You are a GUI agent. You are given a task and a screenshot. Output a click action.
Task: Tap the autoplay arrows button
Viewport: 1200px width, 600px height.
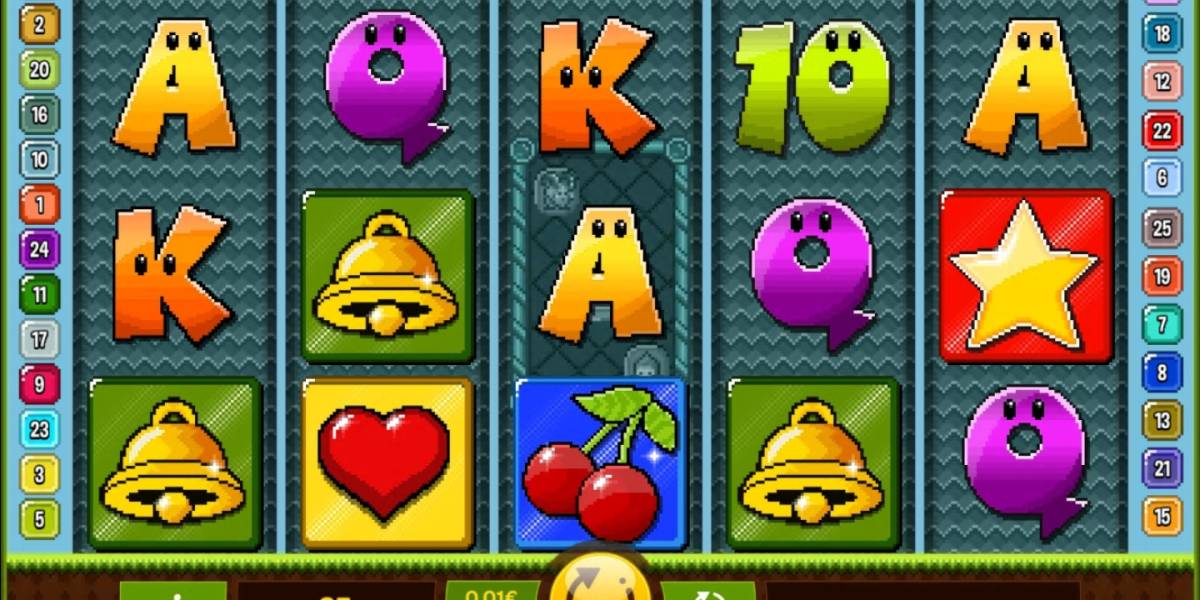click(708, 591)
